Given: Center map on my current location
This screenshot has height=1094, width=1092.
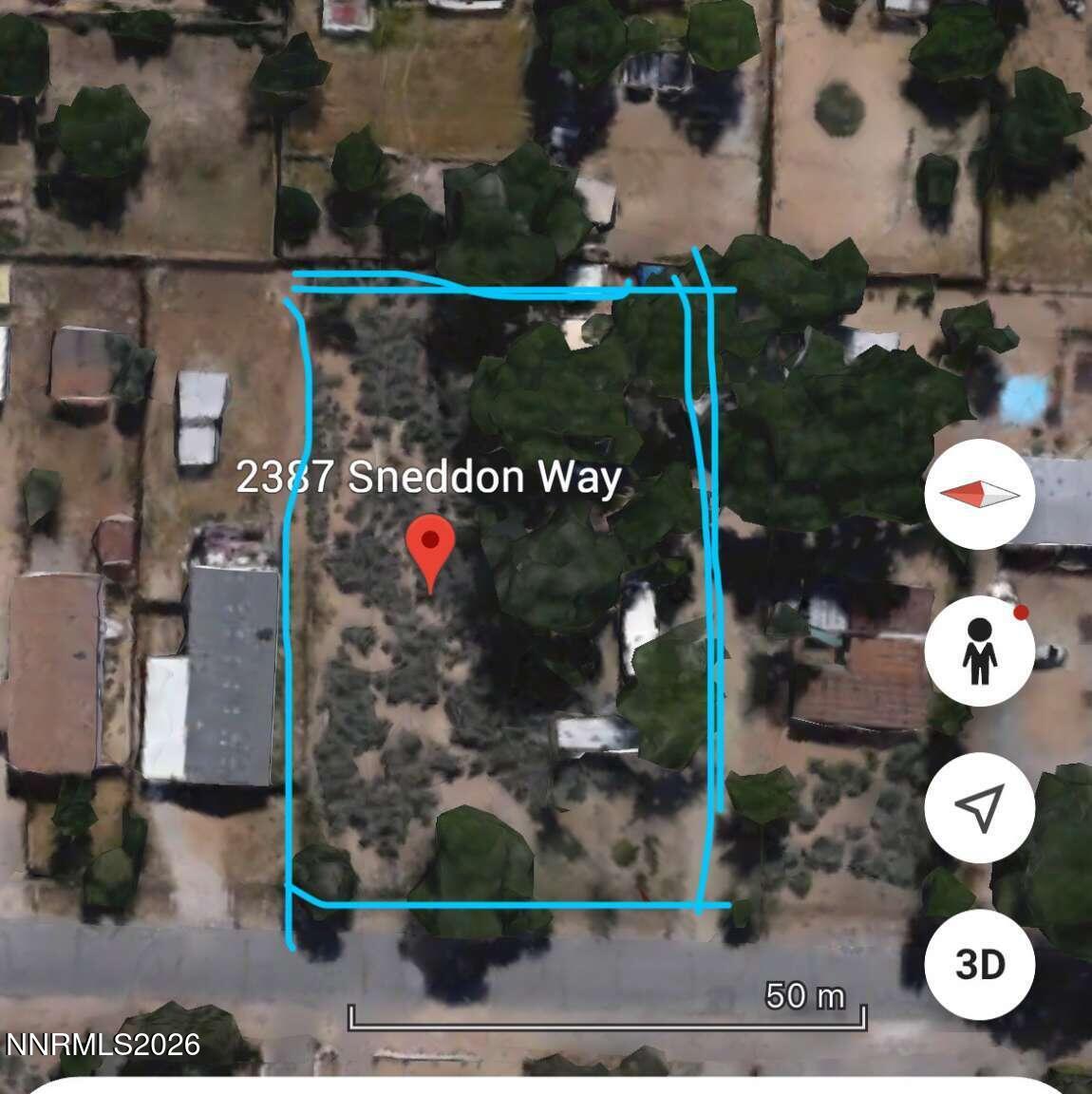Looking at the screenshot, I should point(979,807).
